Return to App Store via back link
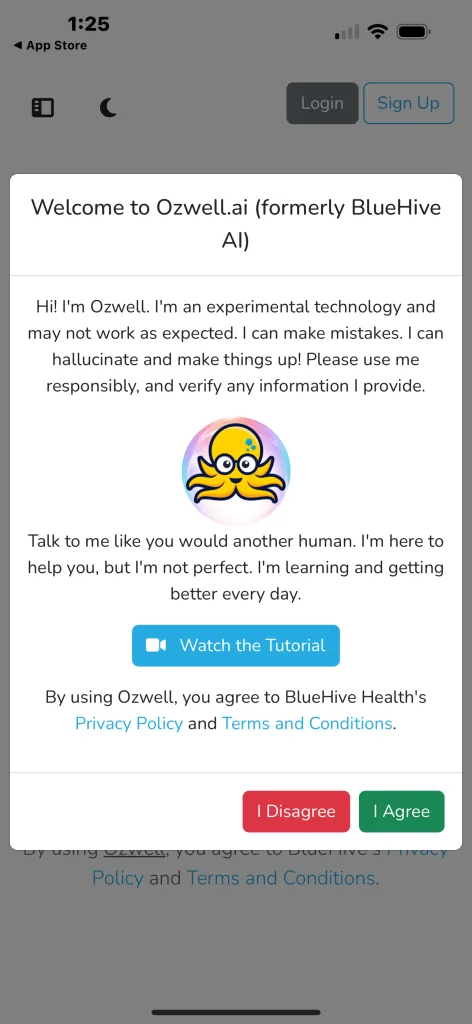 coord(50,46)
